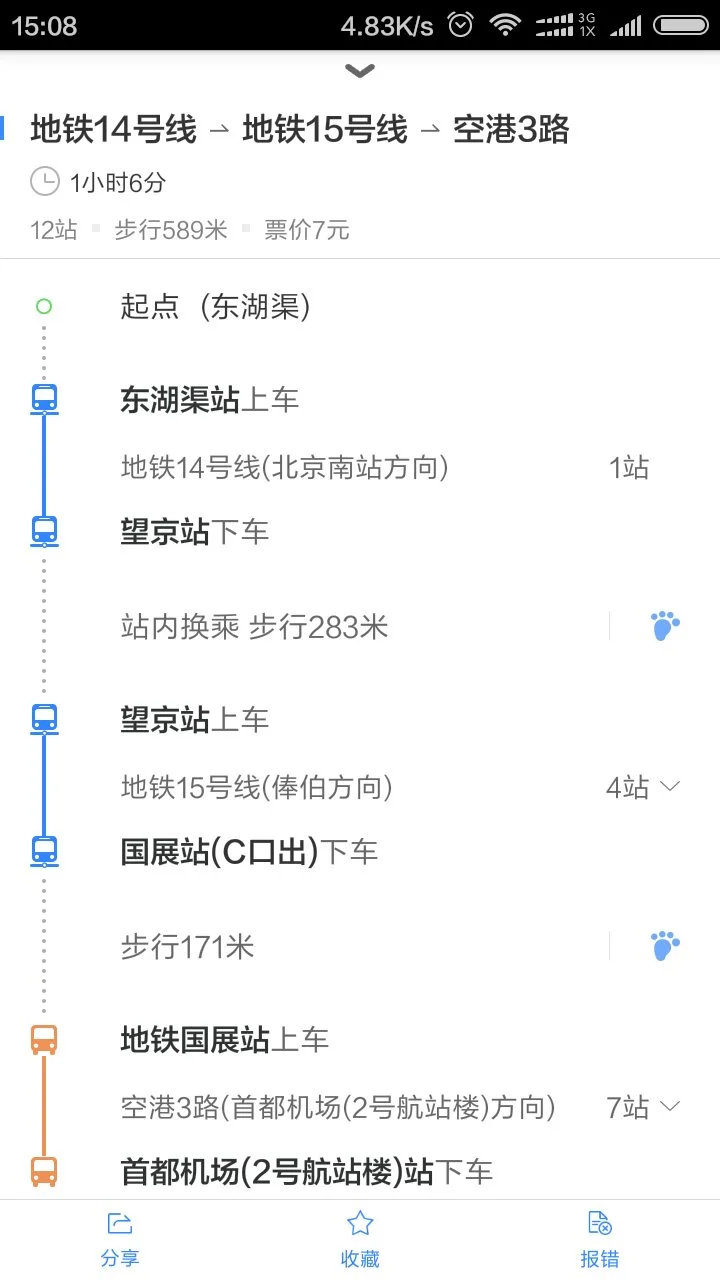Click the subway icon beside 望京站上车
Viewport: 720px width, 1280px height.
[44, 717]
